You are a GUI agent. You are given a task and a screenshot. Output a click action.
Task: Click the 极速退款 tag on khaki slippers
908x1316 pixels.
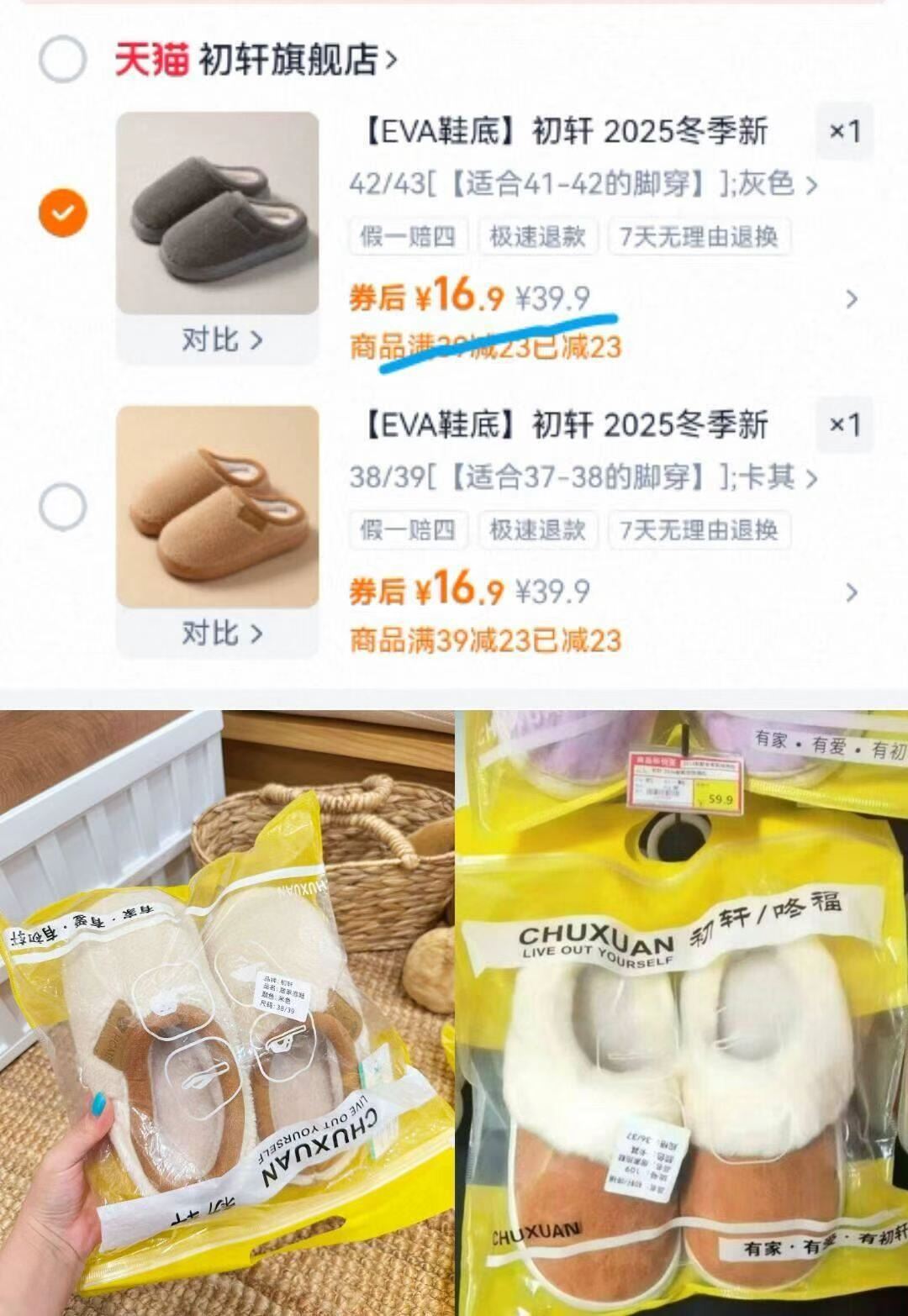(538, 530)
